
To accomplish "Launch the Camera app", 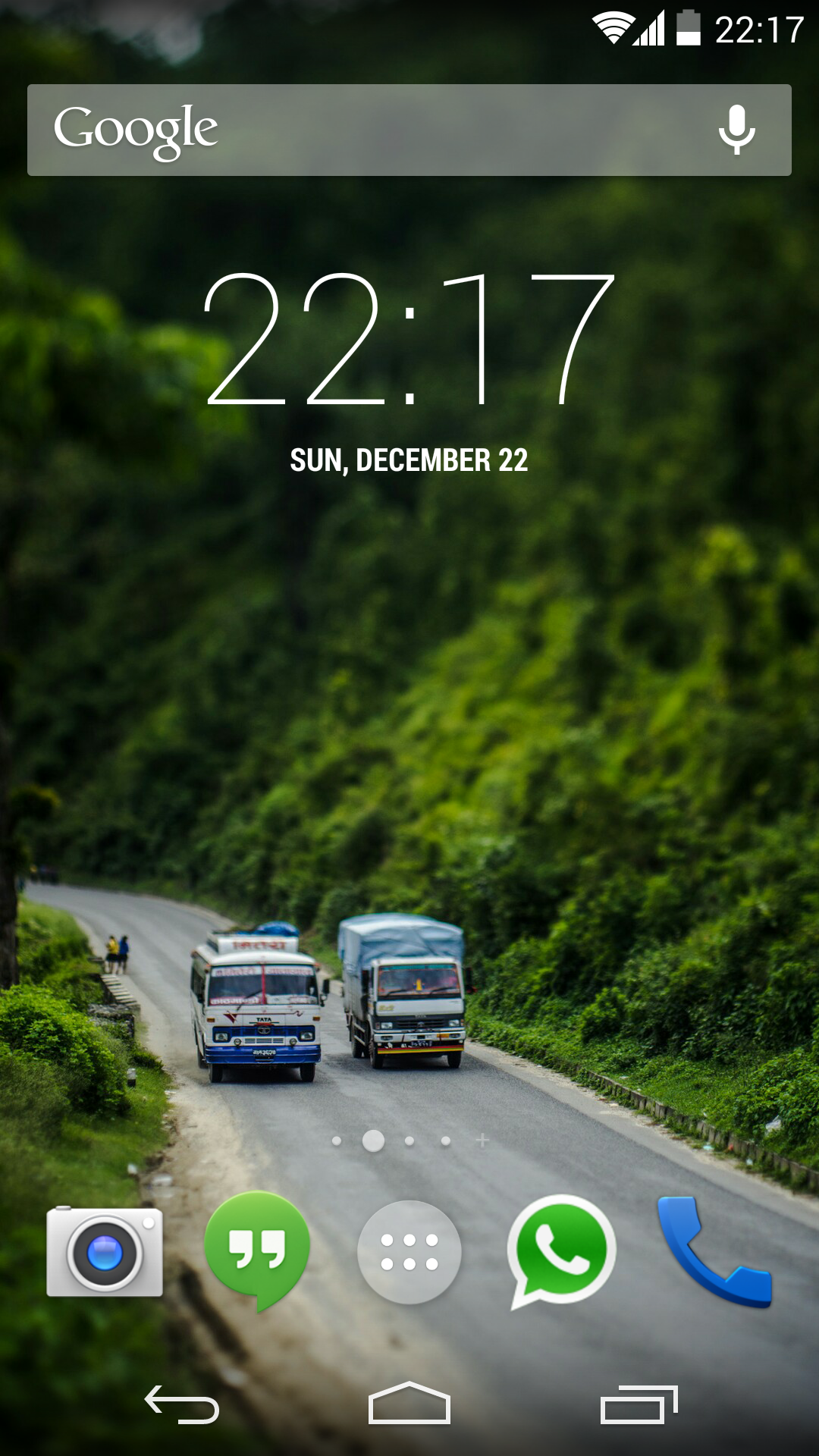I will (x=105, y=1252).
